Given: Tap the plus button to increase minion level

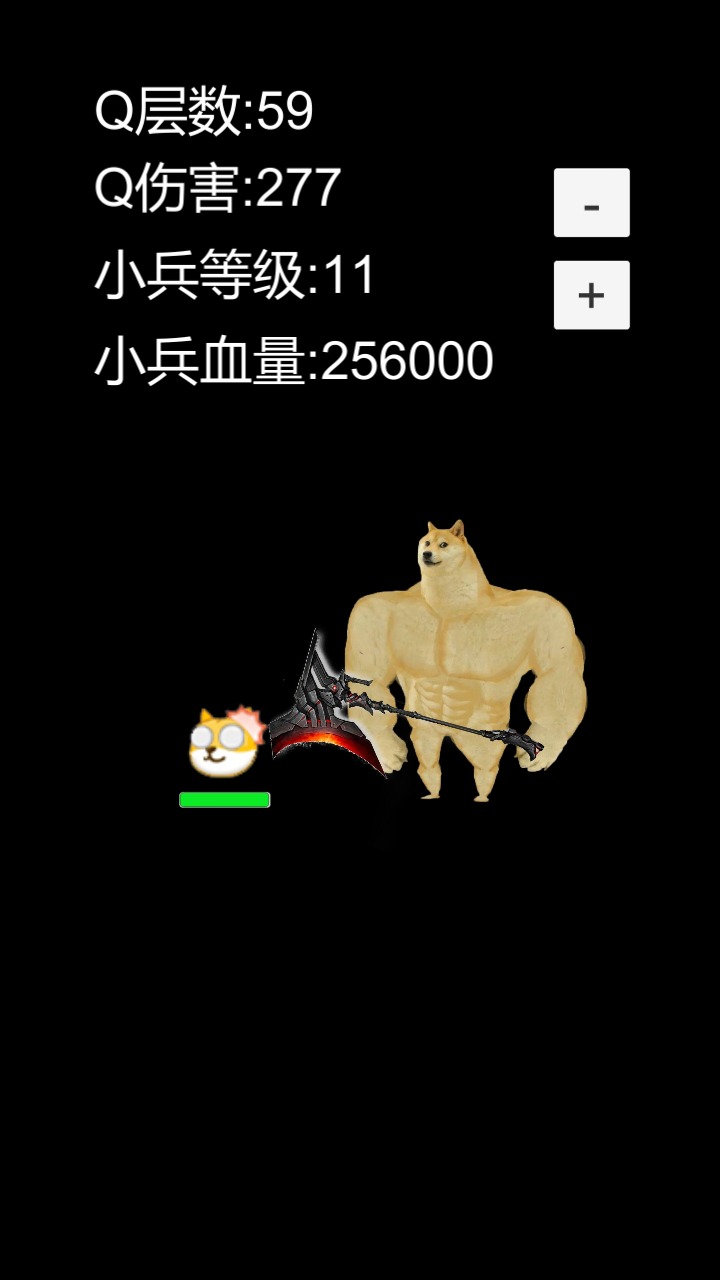Looking at the screenshot, I should [591, 295].
